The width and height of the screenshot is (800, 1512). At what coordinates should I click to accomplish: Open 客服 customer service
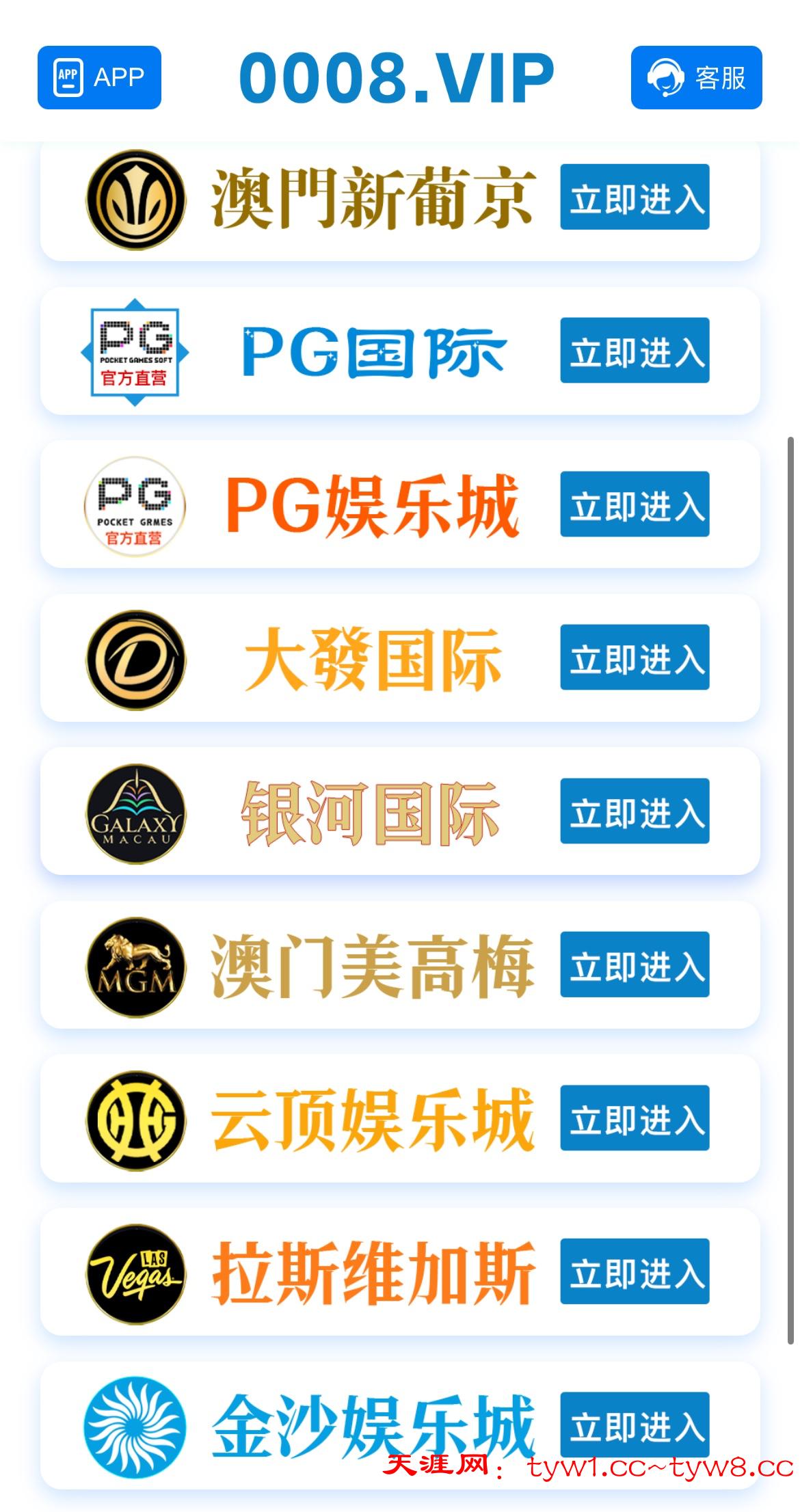pos(695,77)
